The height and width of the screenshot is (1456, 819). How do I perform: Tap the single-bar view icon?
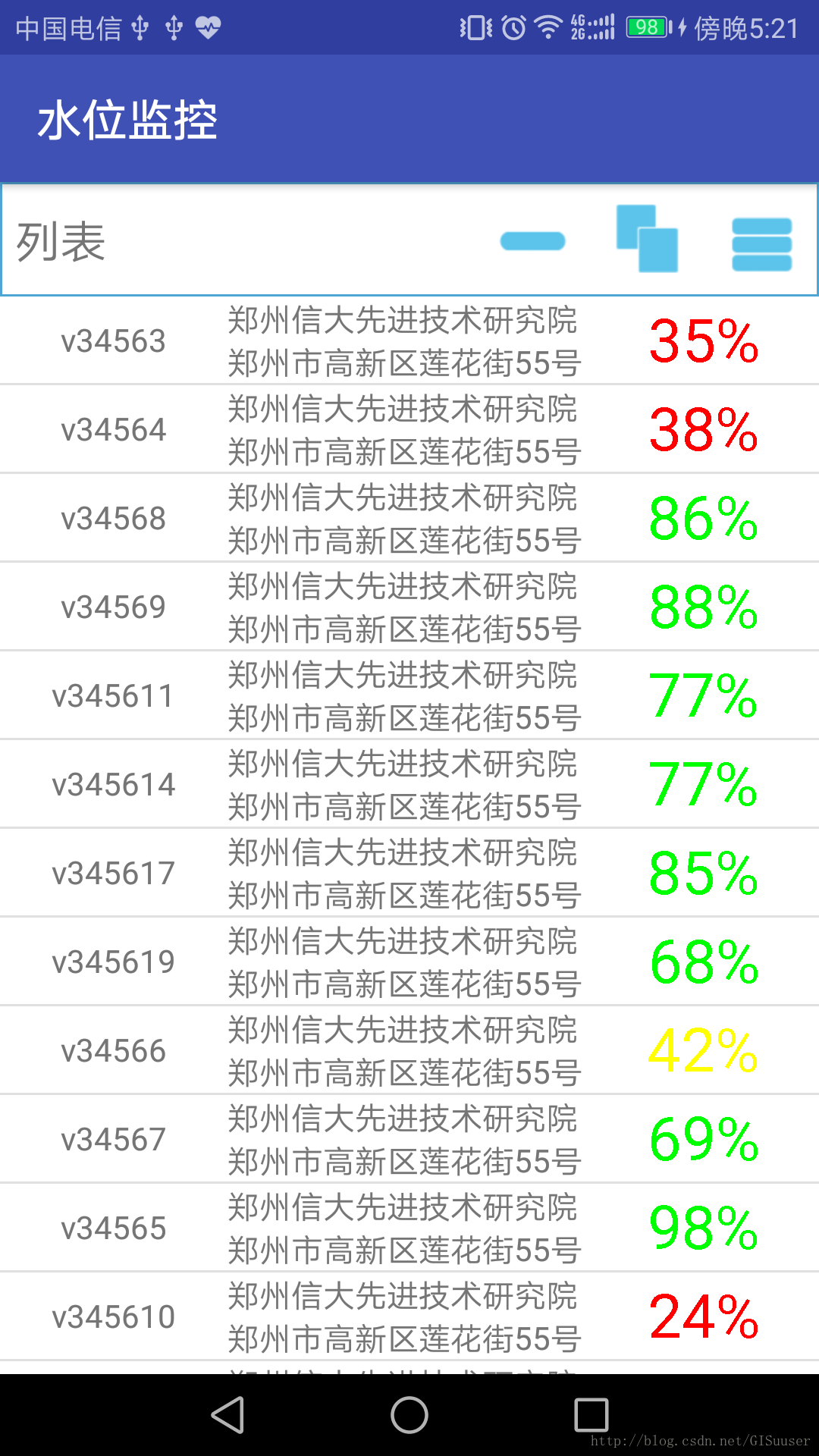point(533,241)
